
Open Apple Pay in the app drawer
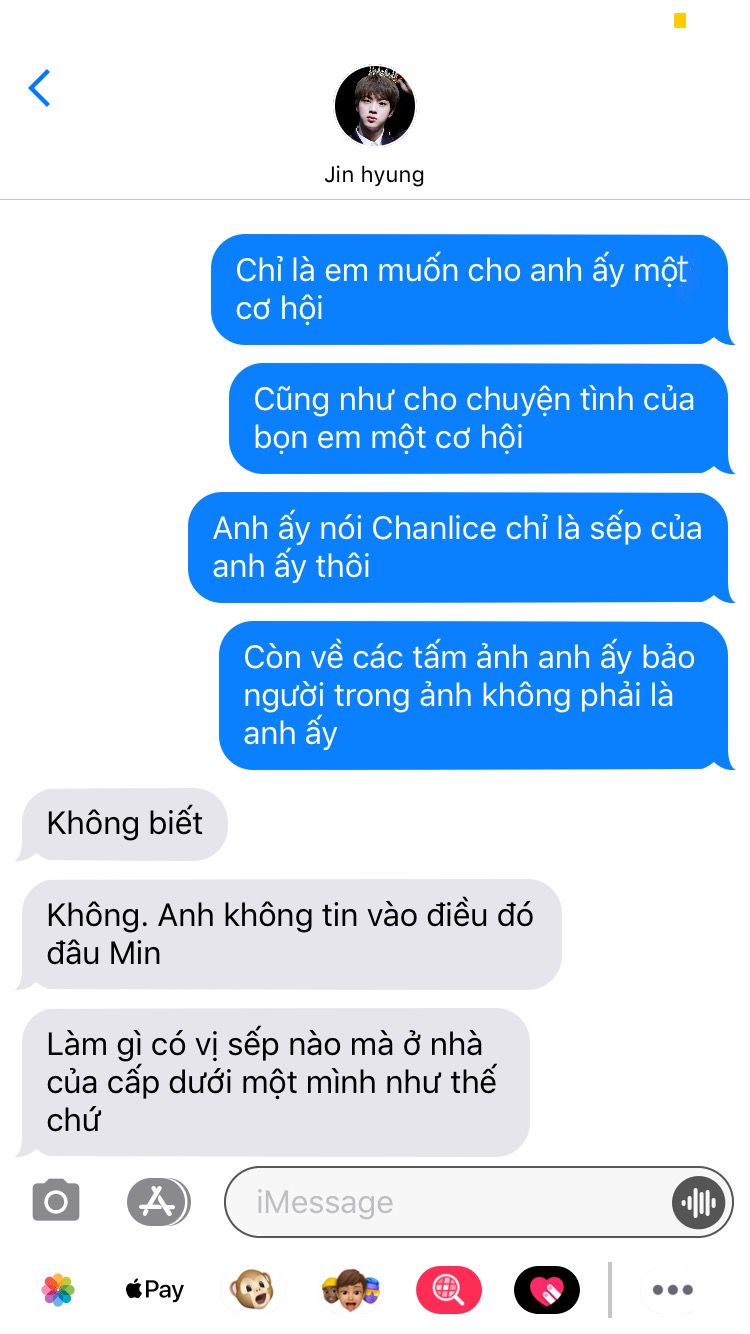[155, 1290]
